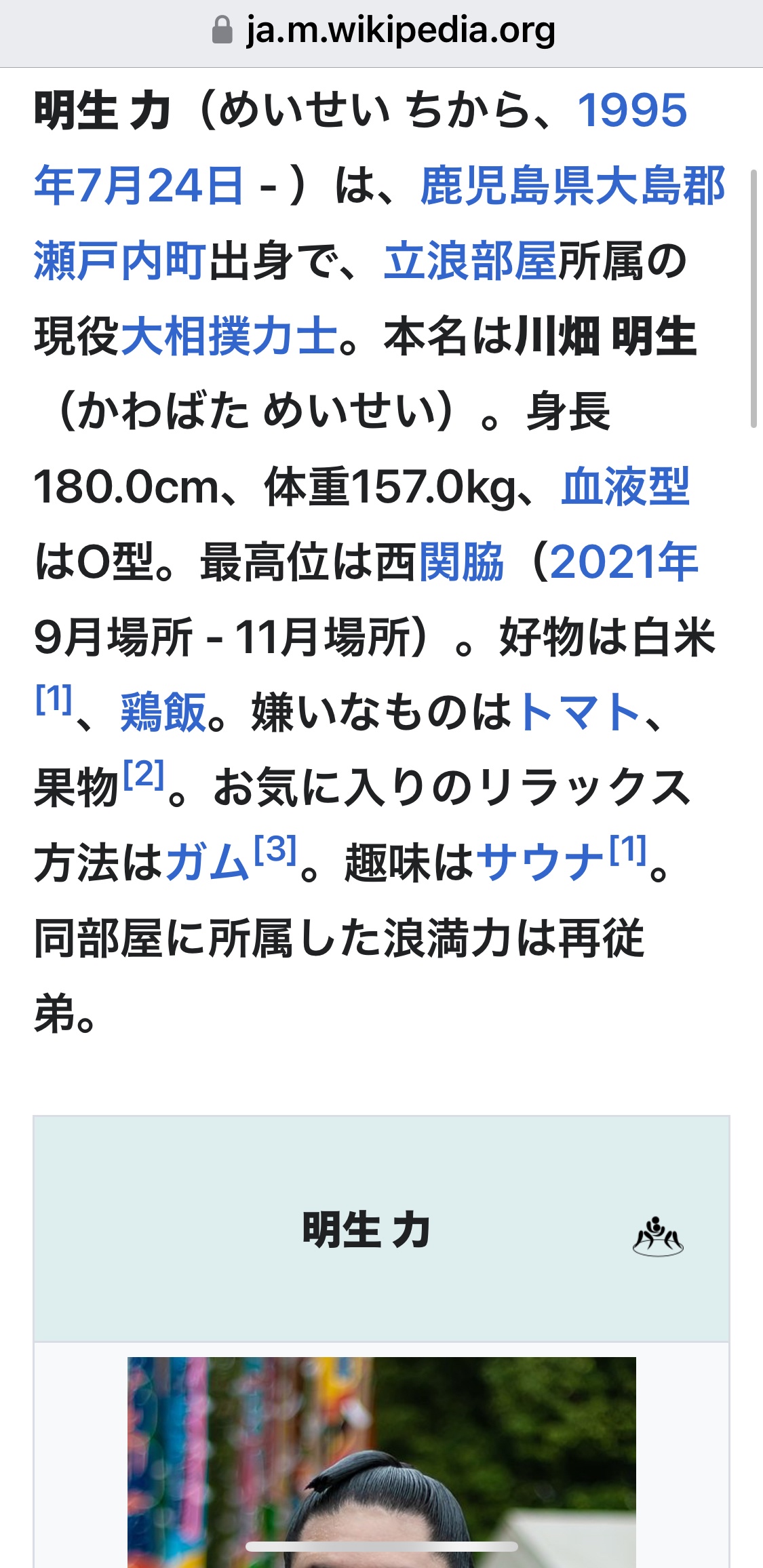
Task: Open the wrestler's infobox photo
Action: coord(382,1462)
